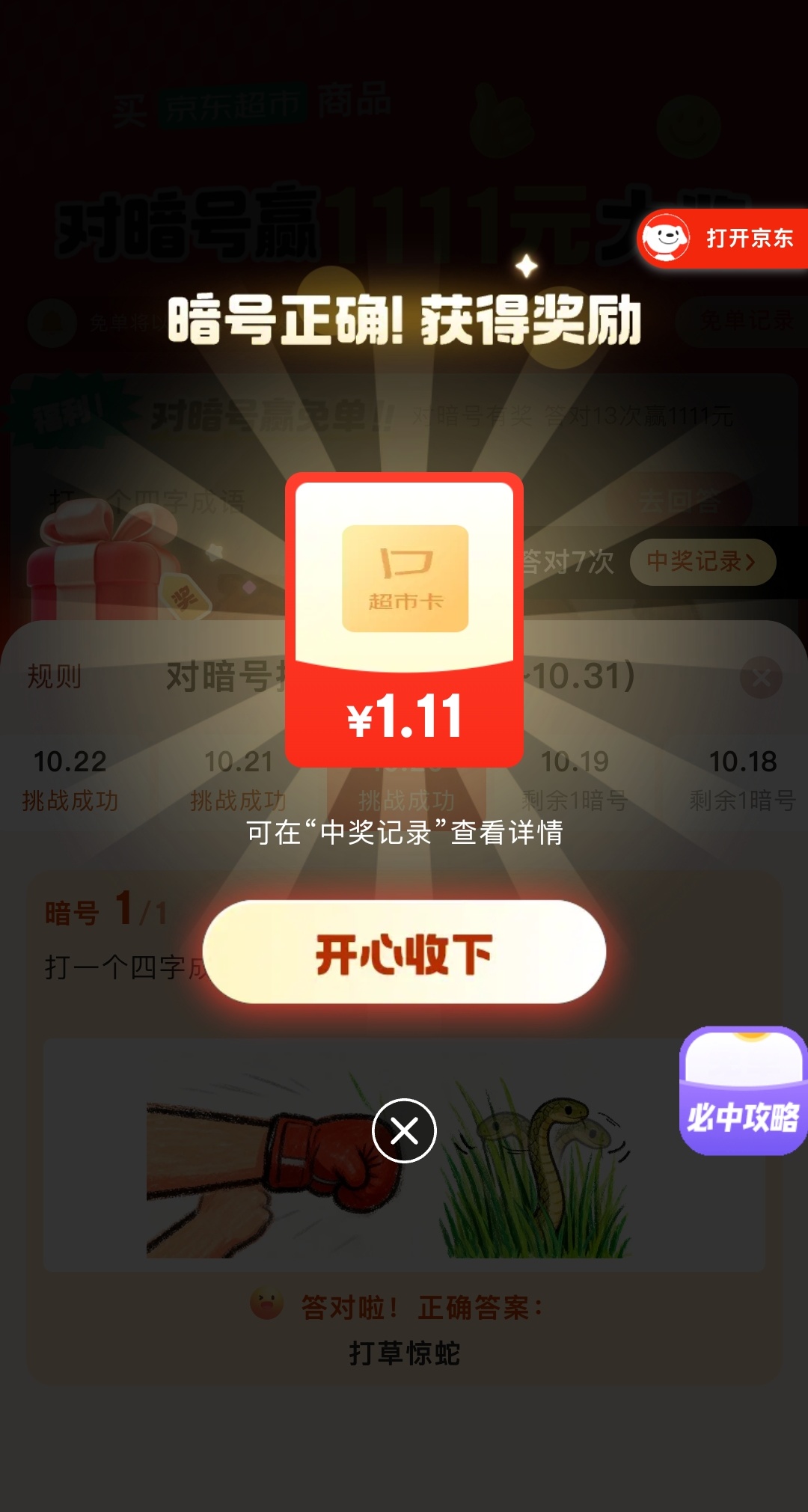Tap the 打开京东 button
The height and width of the screenshot is (1512, 808).
[723, 239]
